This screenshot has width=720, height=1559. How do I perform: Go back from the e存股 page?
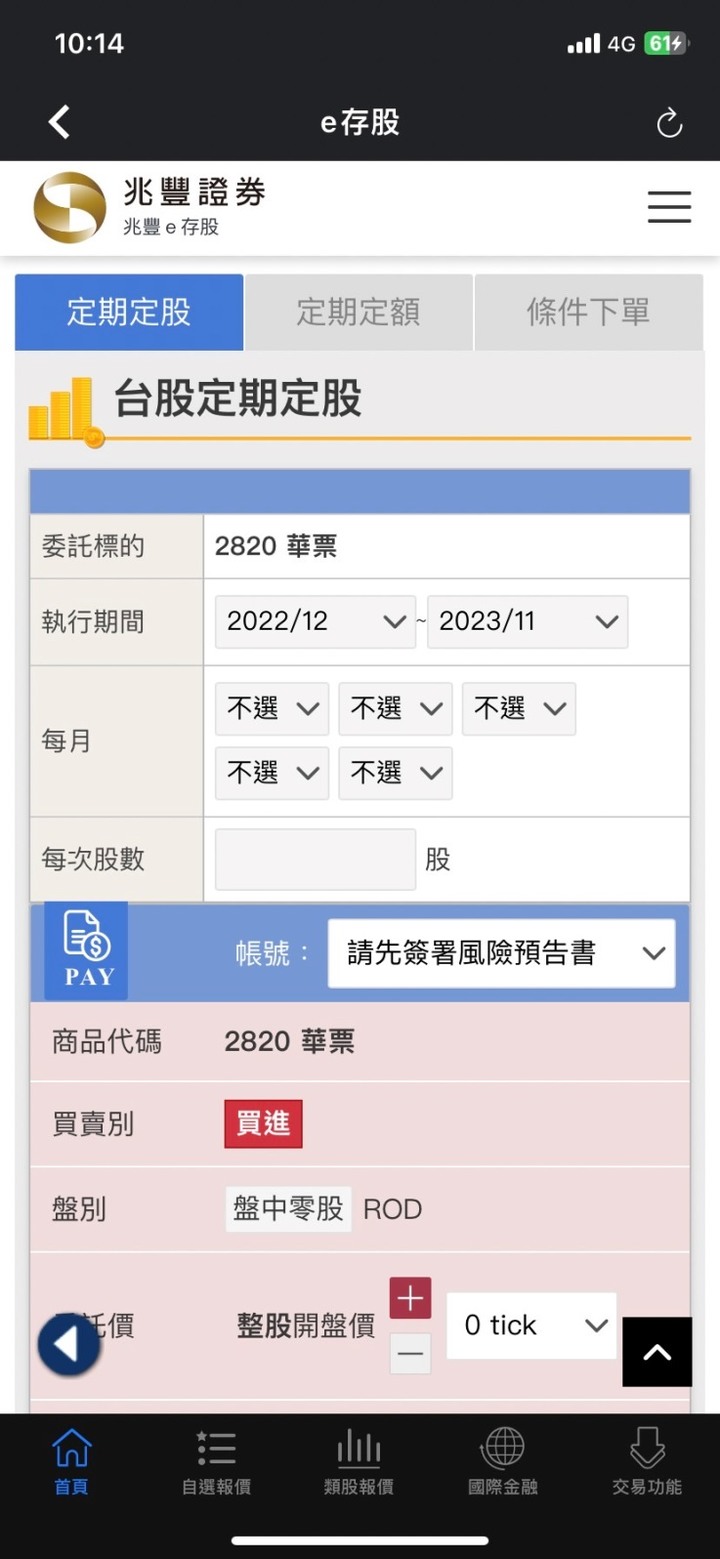pyautogui.click(x=60, y=122)
